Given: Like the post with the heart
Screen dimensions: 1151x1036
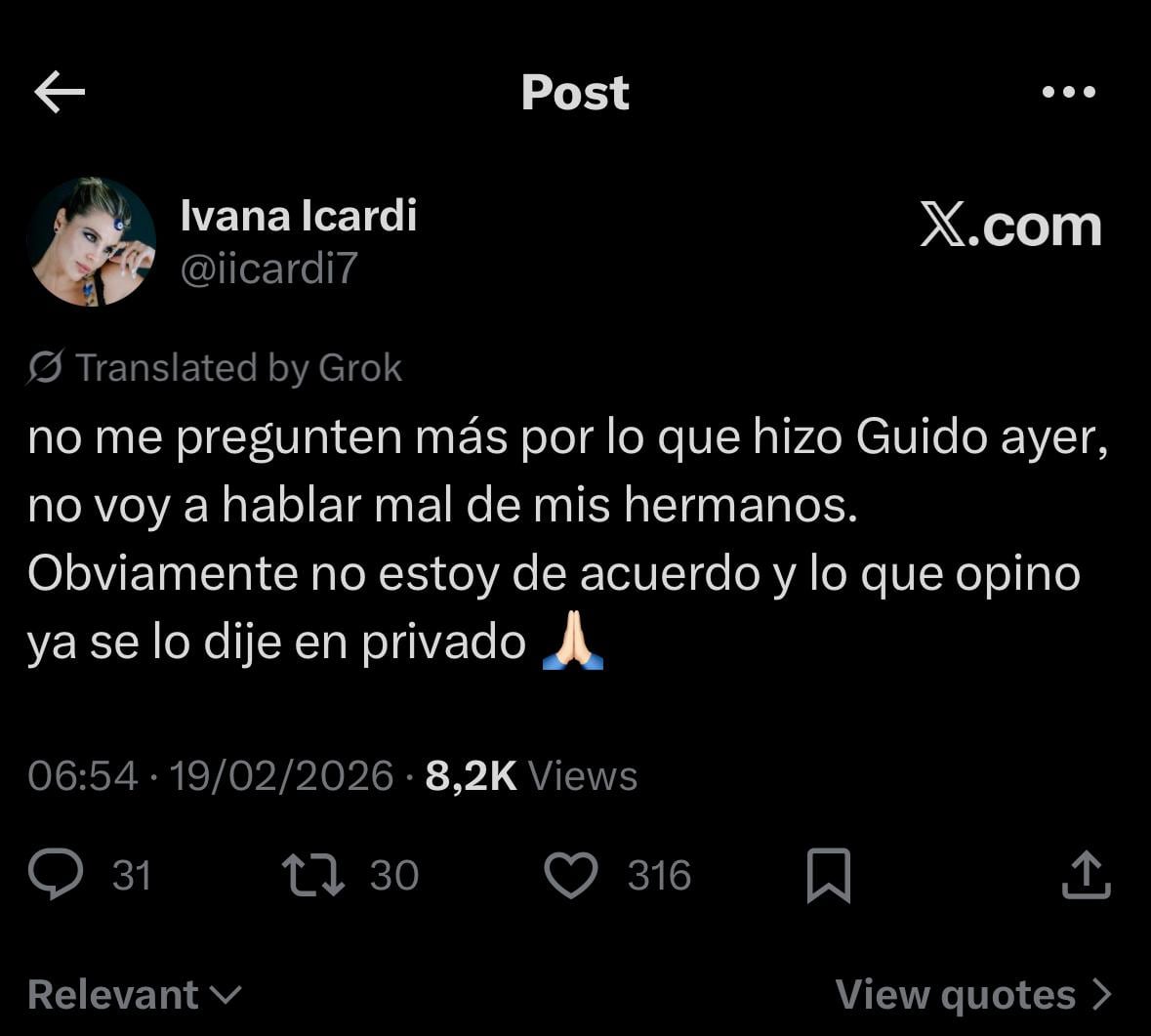Looking at the screenshot, I should pos(570,874).
